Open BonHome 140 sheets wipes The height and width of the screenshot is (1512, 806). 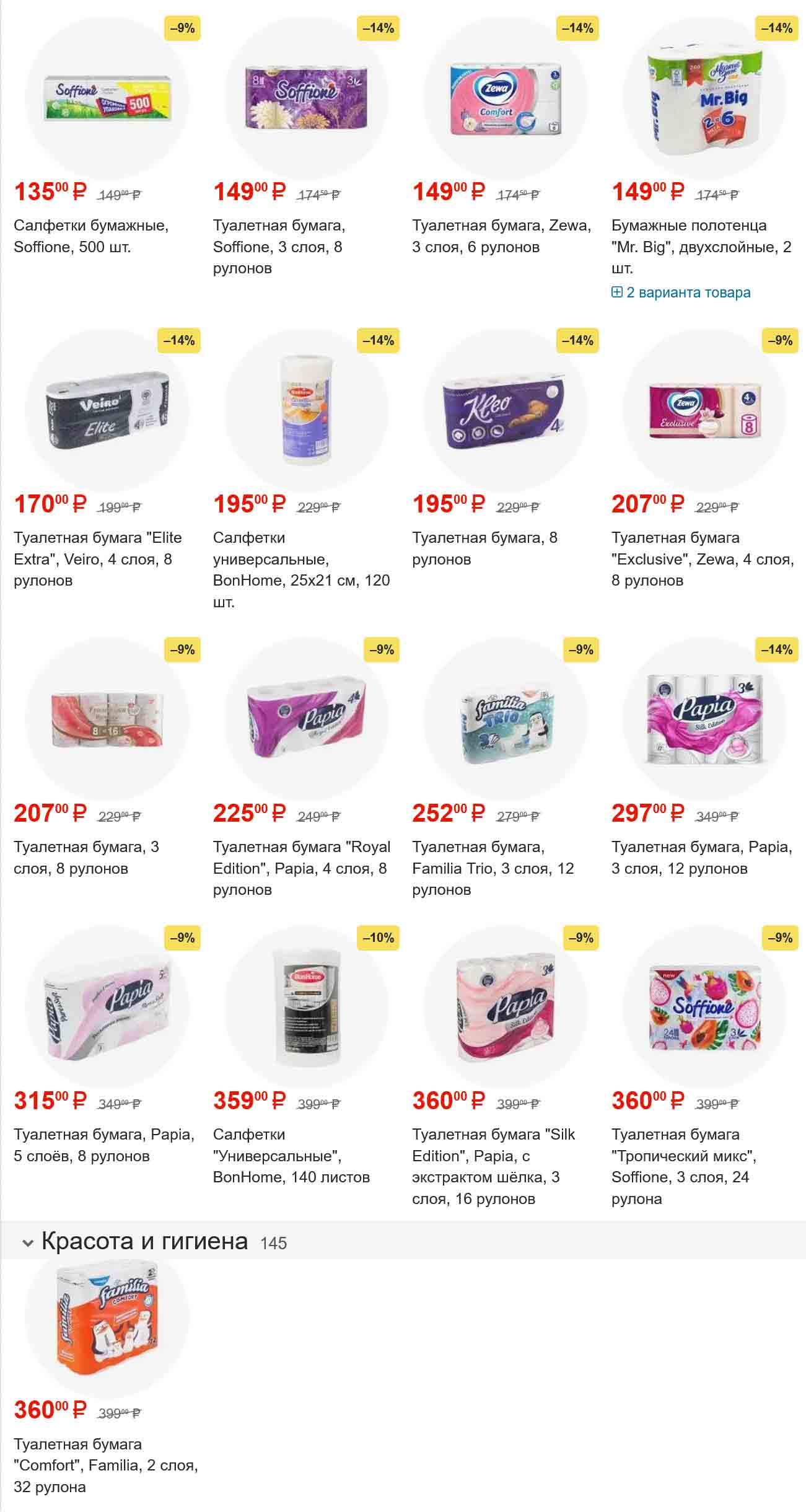[291, 1155]
